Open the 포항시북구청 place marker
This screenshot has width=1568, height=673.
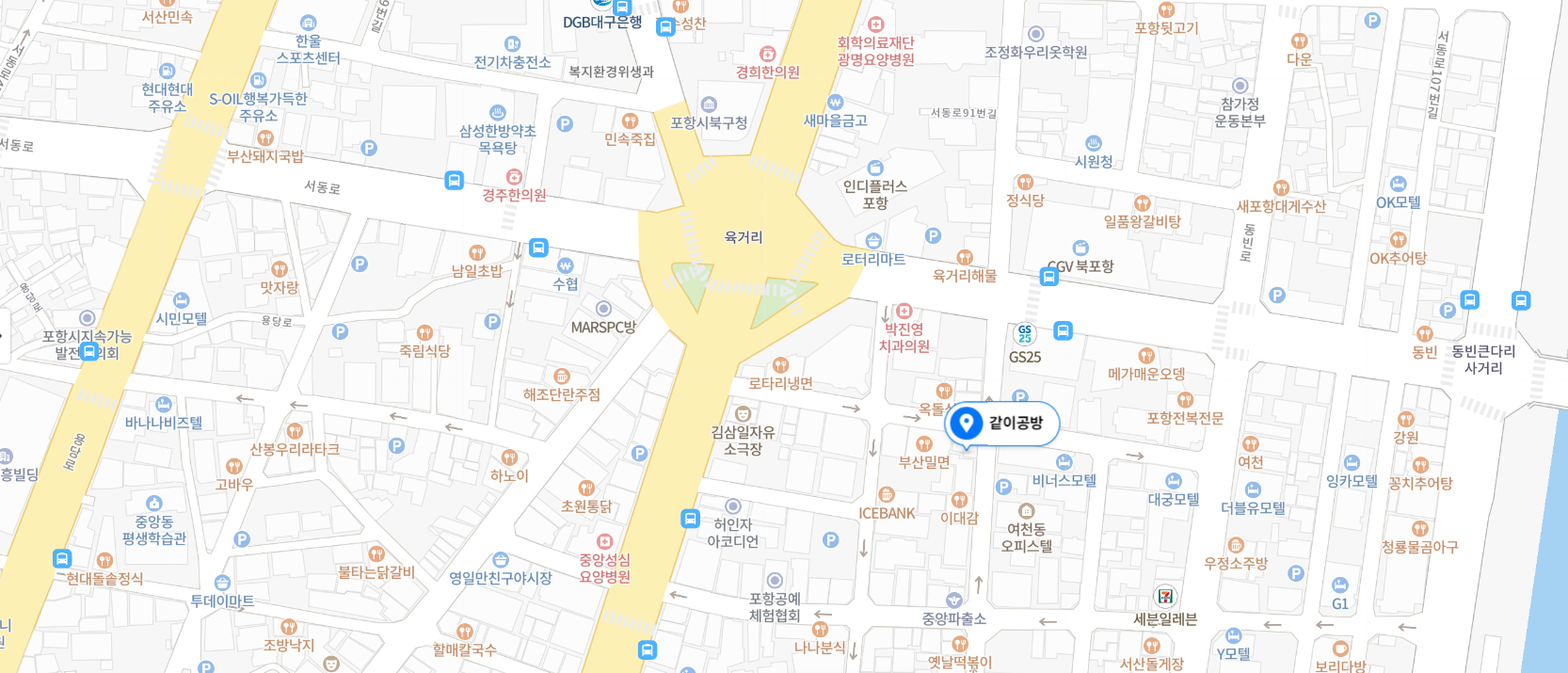click(709, 104)
